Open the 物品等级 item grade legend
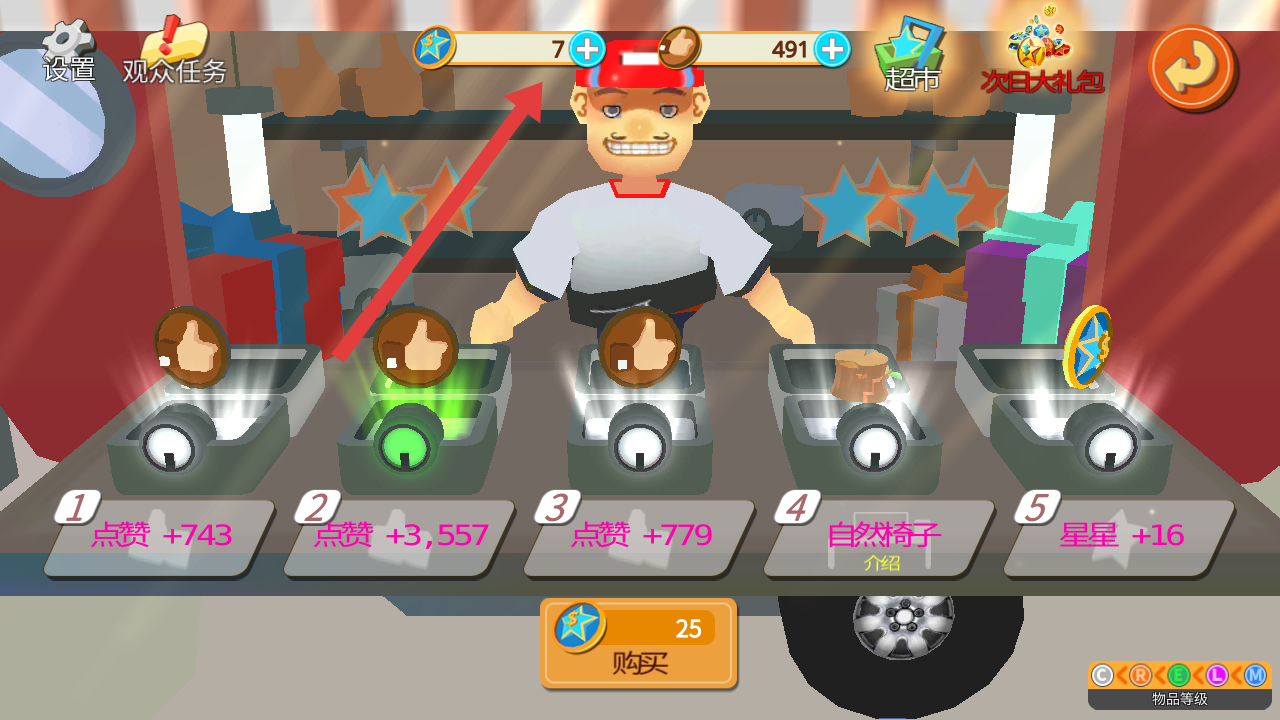The width and height of the screenshot is (1280, 720). tap(1179, 685)
